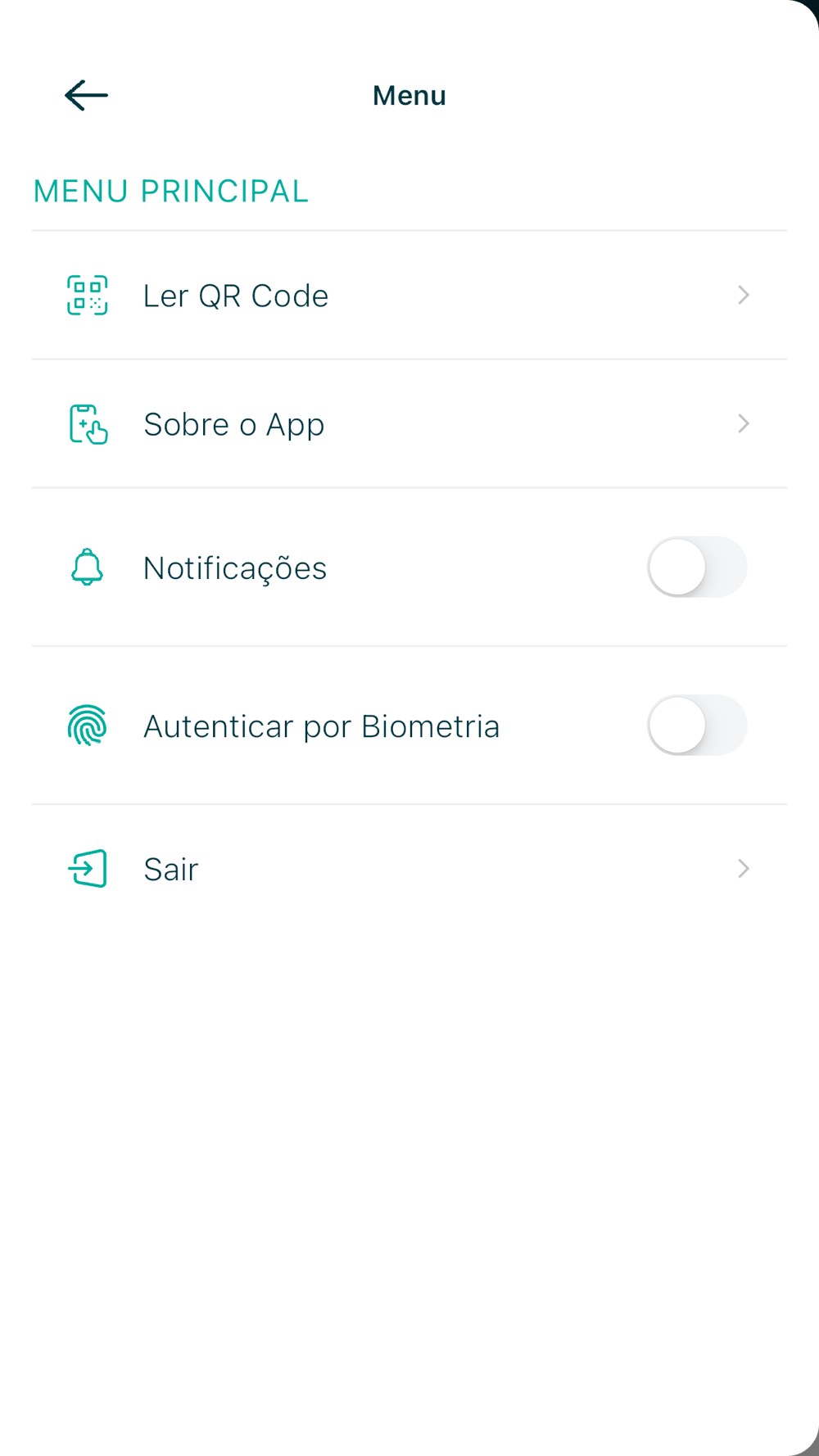The width and height of the screenshot is (819, 1456).
Task: Turn on Autenticar por Biometria
Action: tap(696, 726)
